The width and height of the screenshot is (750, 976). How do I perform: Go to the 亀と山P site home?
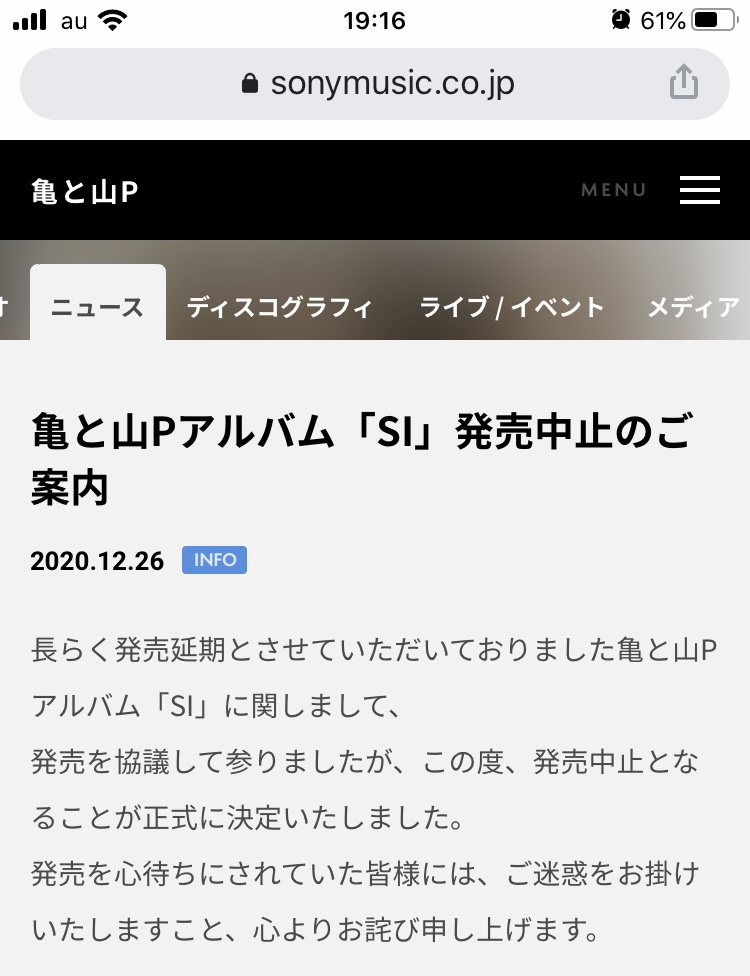pos(84,191)
